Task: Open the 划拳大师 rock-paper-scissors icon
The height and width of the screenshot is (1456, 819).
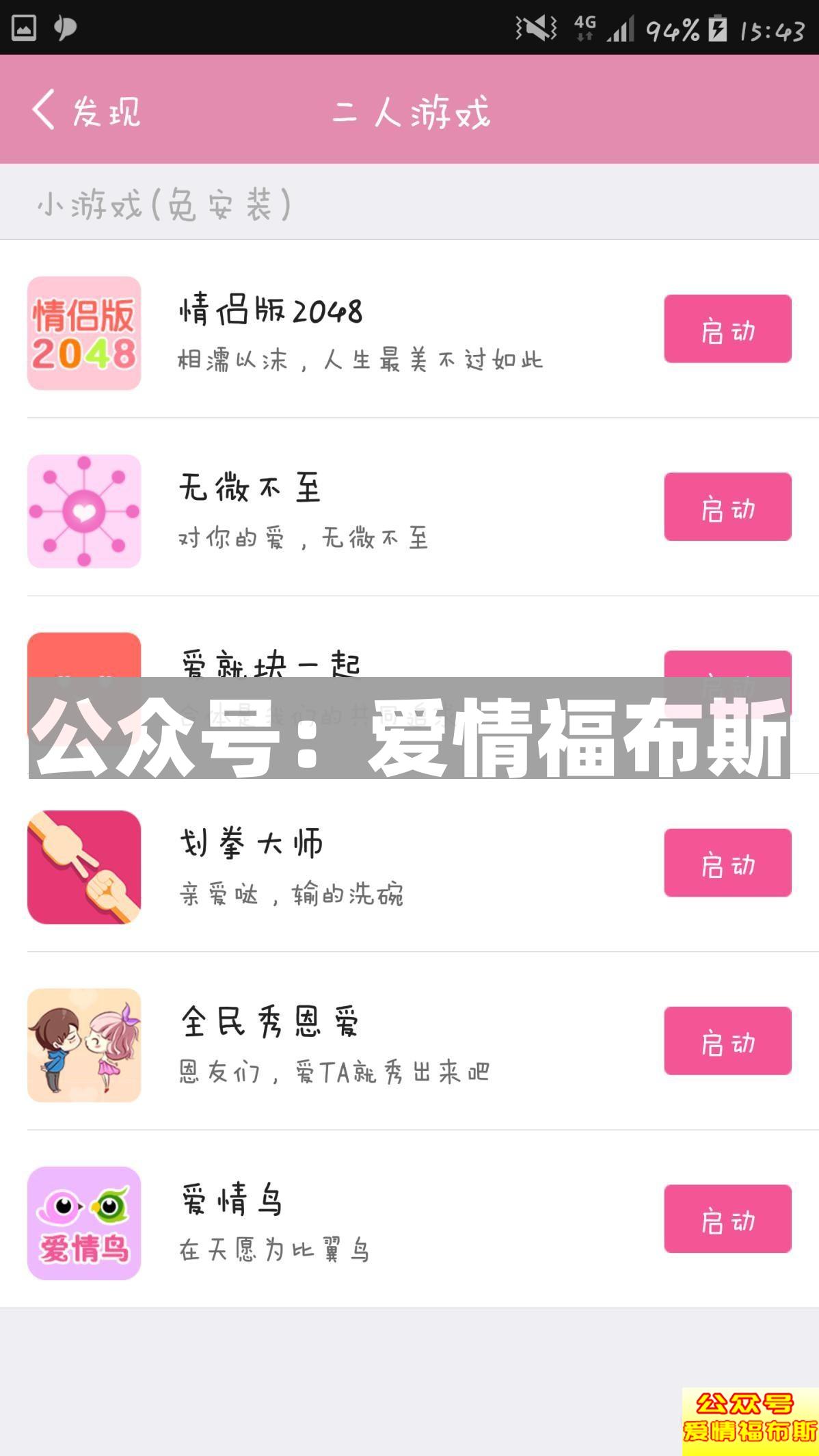Action: click(83, 869)
